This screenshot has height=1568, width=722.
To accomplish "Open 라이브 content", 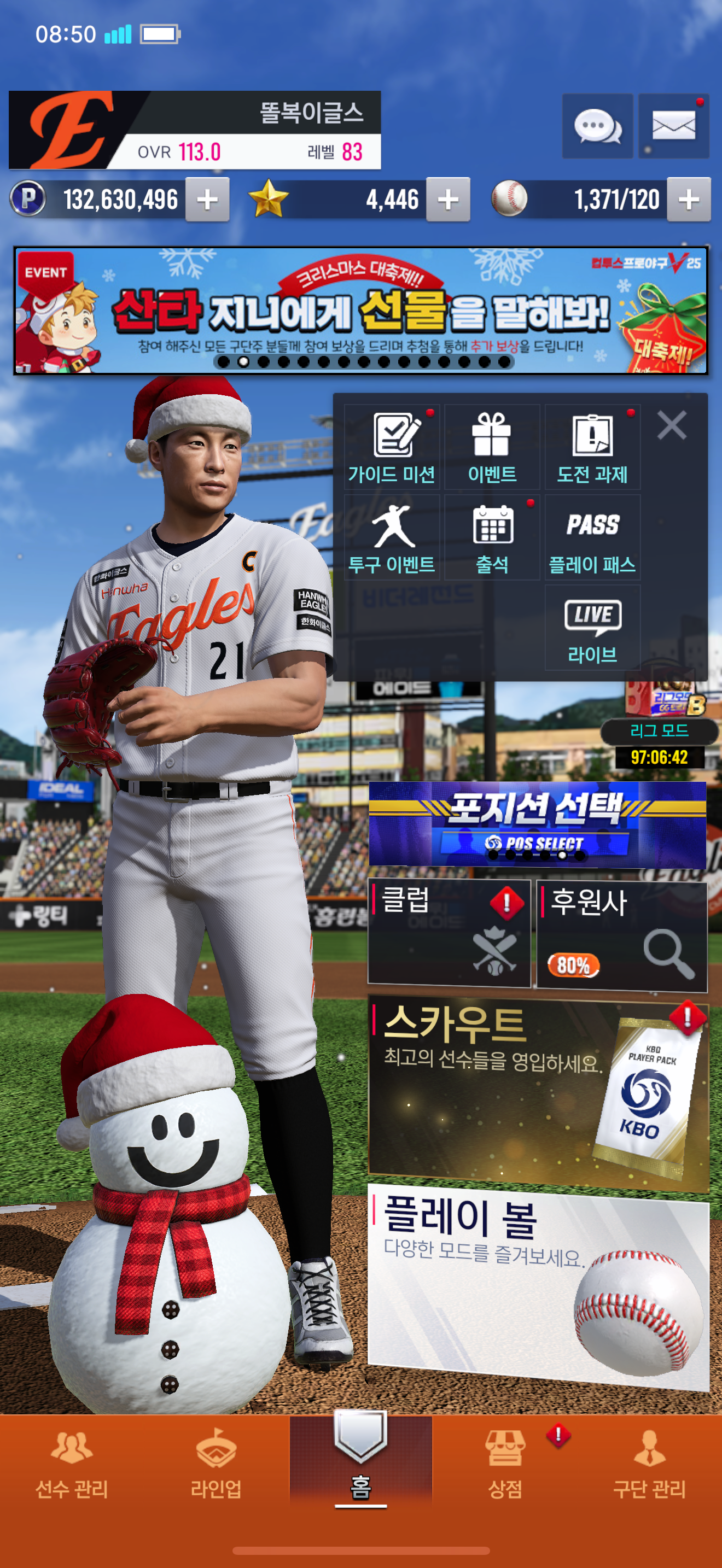I will pos(592,628).
